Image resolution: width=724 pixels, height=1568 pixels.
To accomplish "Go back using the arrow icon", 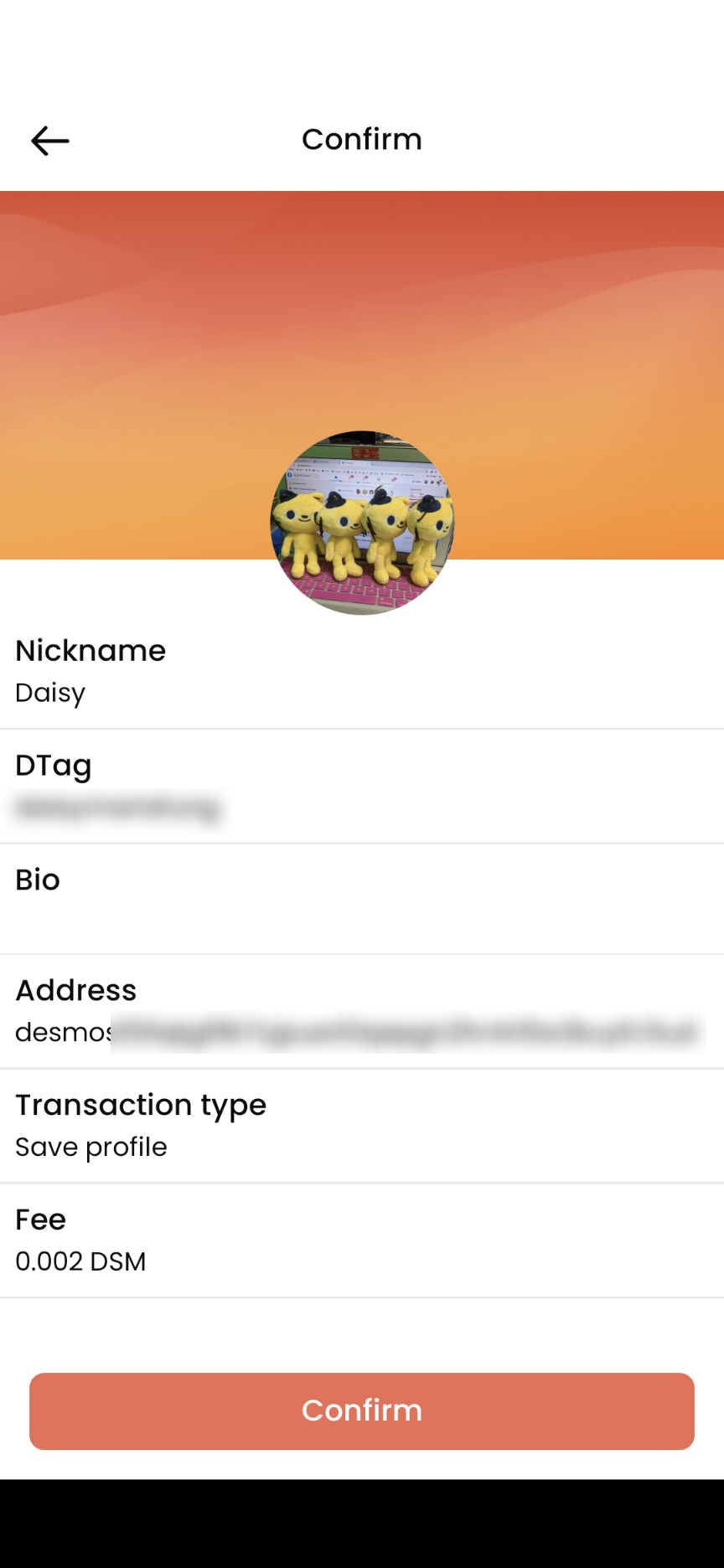I will coord(50,141).
